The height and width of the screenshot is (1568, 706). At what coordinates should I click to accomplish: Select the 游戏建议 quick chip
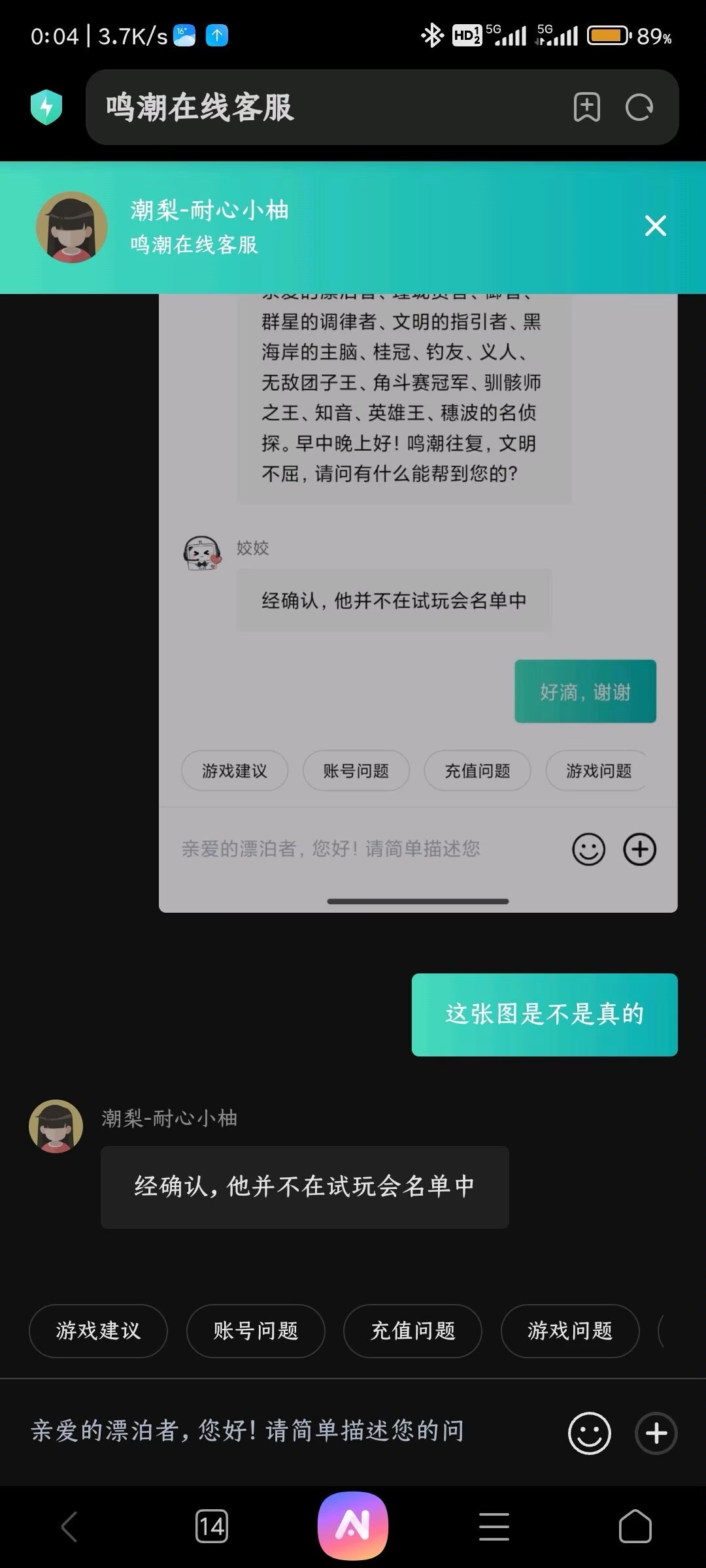98,1331
